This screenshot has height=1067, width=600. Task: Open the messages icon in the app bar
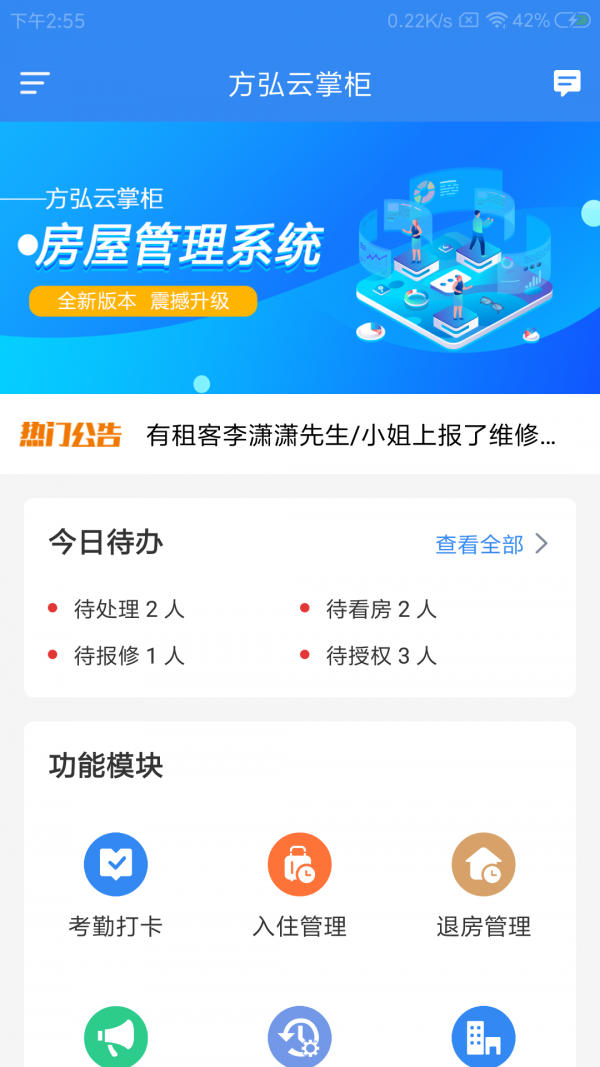(x=567, y=84)
